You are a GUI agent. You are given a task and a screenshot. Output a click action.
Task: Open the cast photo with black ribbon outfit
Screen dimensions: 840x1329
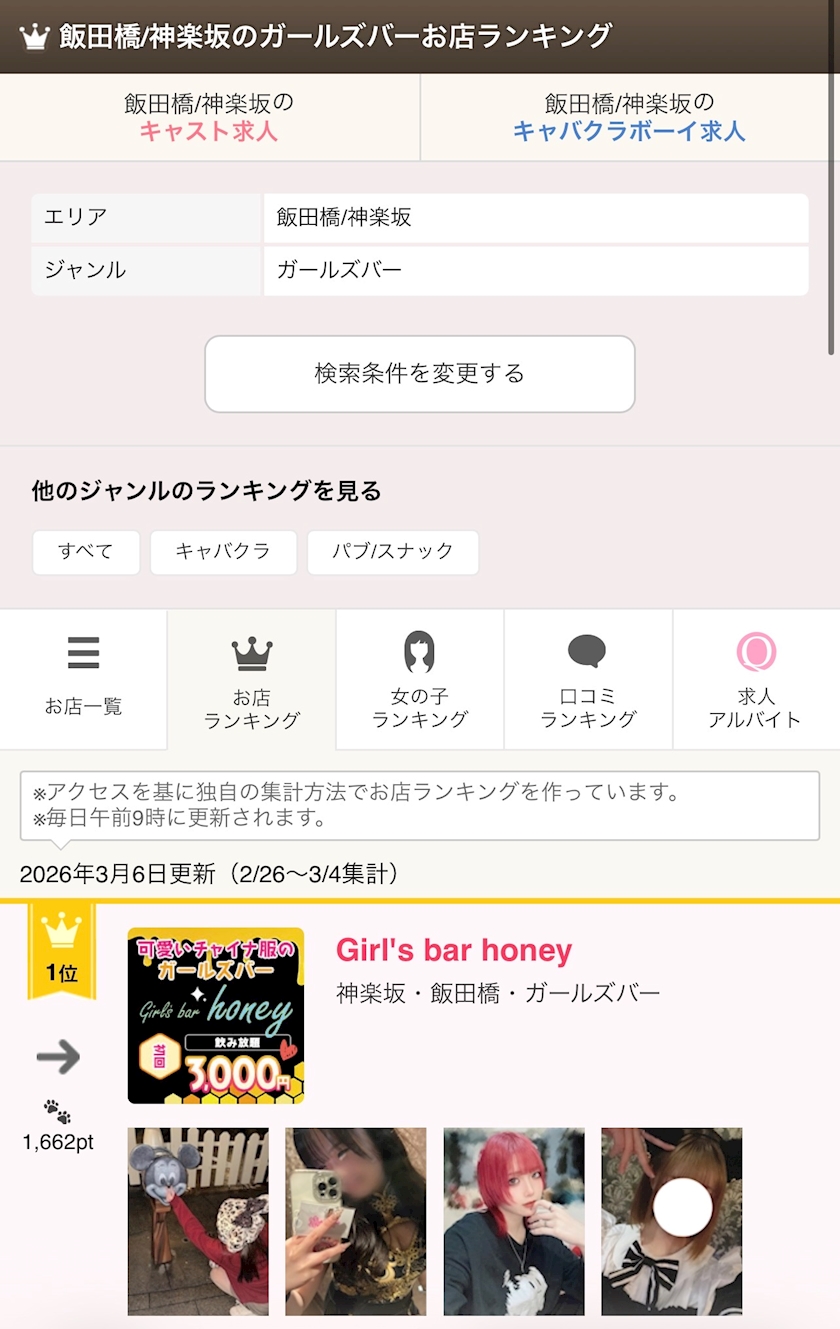point(672,1222)
